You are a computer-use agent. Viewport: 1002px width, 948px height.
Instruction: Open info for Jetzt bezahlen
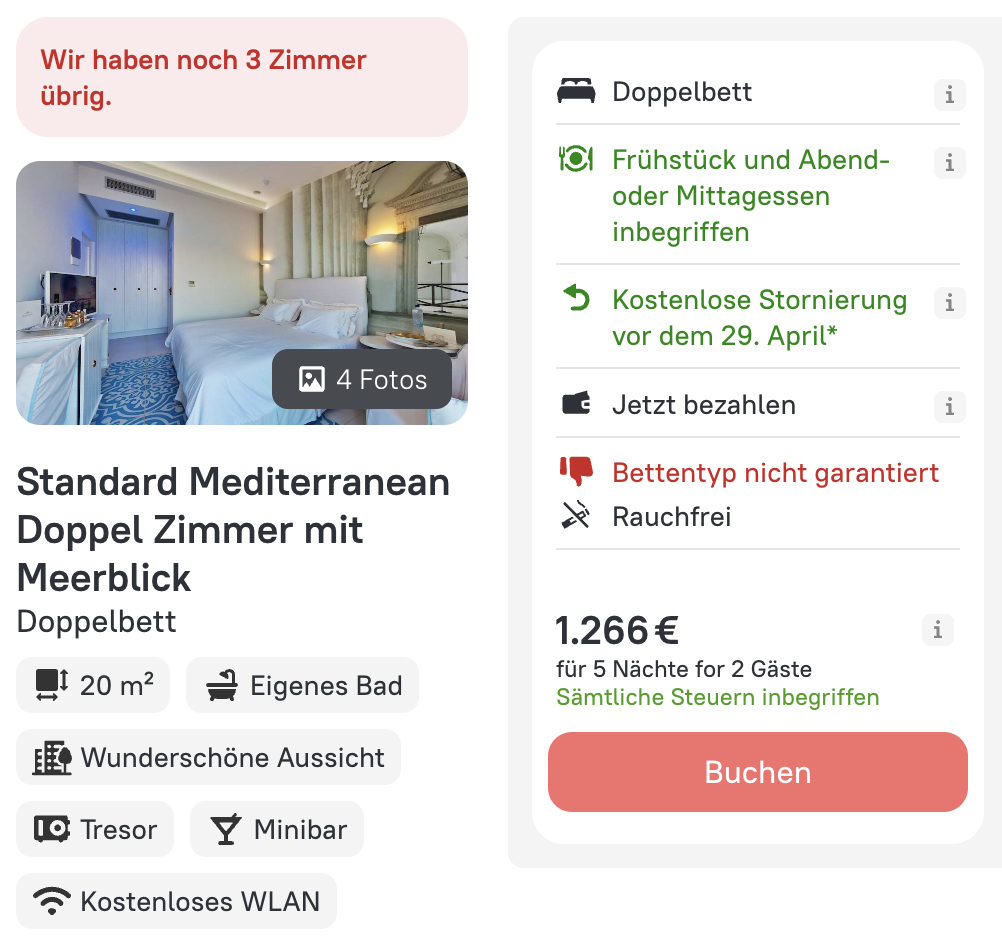click(x=949, y=406)
